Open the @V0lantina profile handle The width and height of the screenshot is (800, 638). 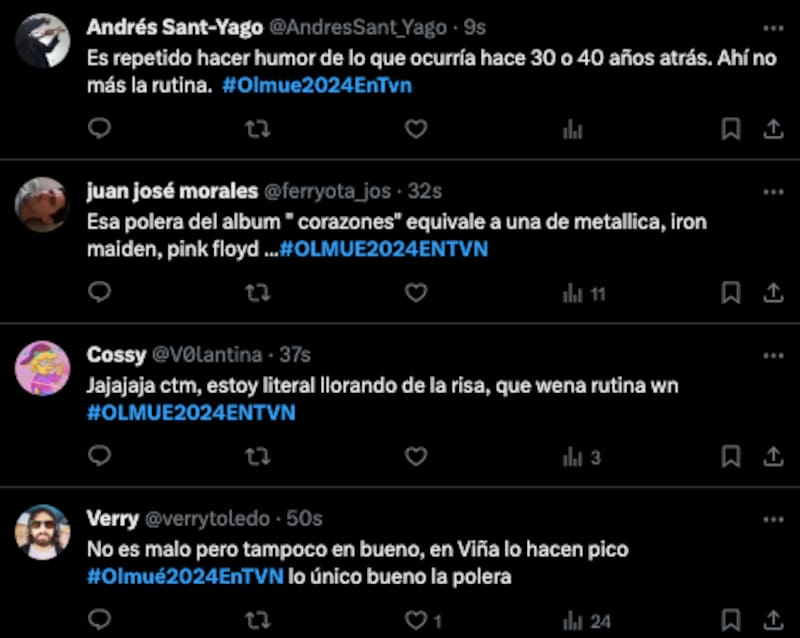pos(206,355)
